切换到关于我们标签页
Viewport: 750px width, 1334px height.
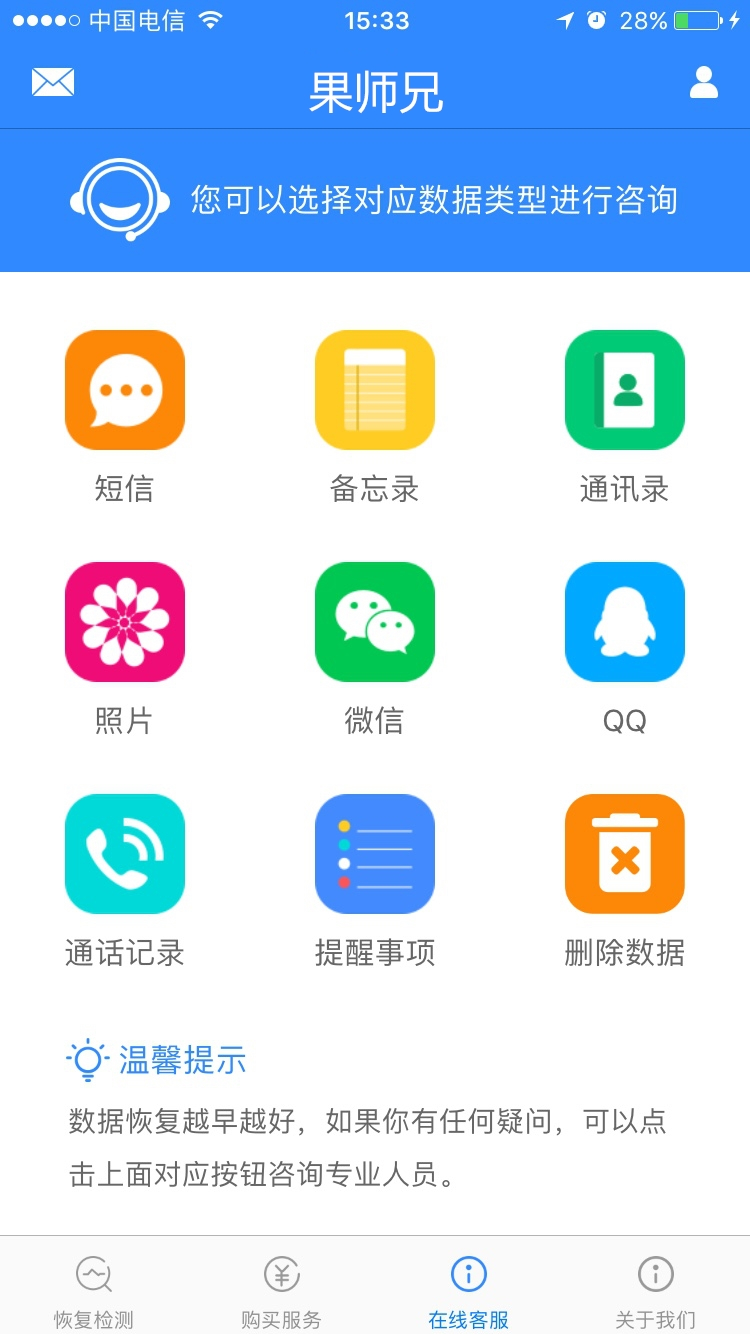click(x=655, y=1288)
